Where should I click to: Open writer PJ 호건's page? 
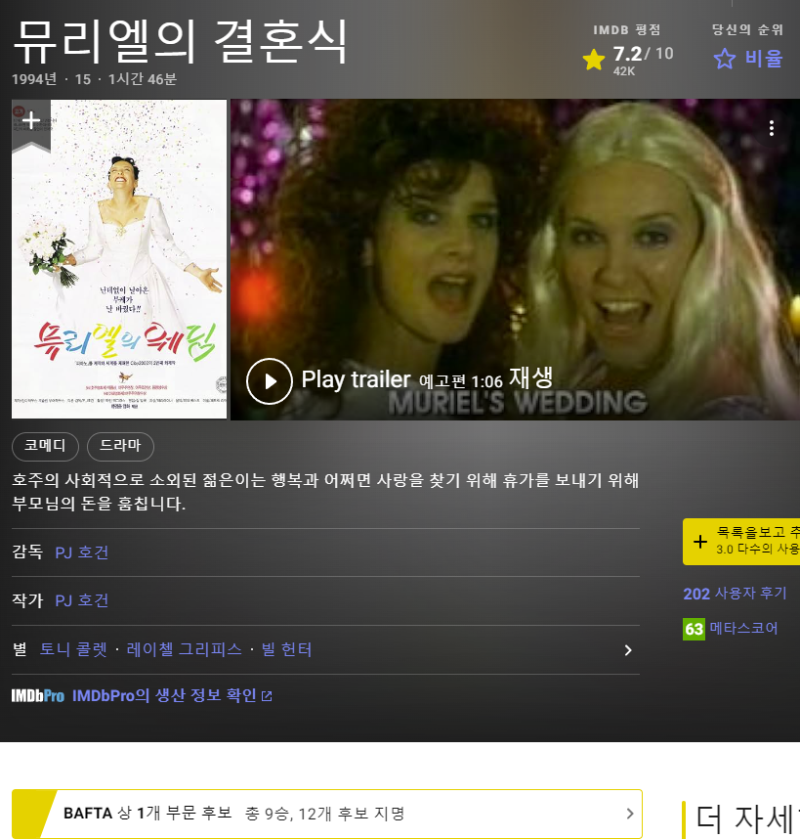click(x=82, y=600)
